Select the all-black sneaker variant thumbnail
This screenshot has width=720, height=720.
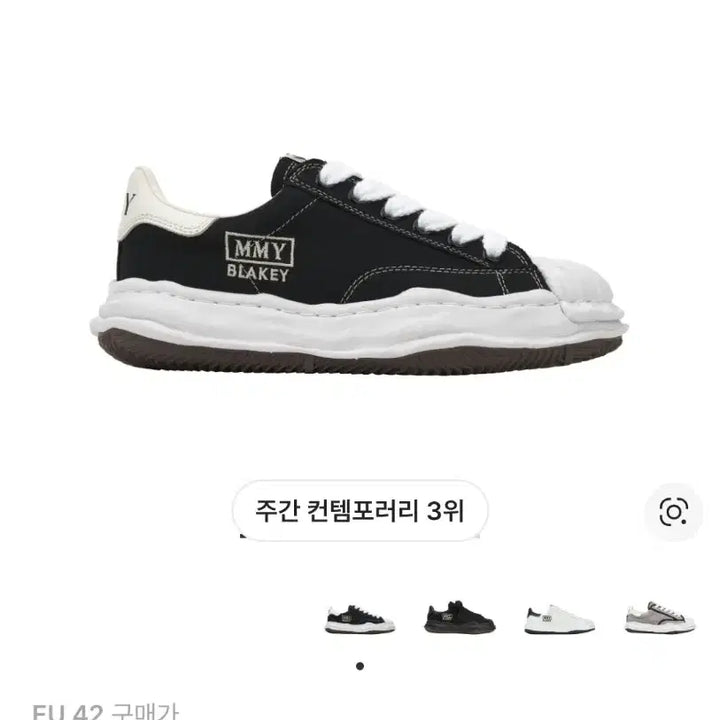[459, 616]
